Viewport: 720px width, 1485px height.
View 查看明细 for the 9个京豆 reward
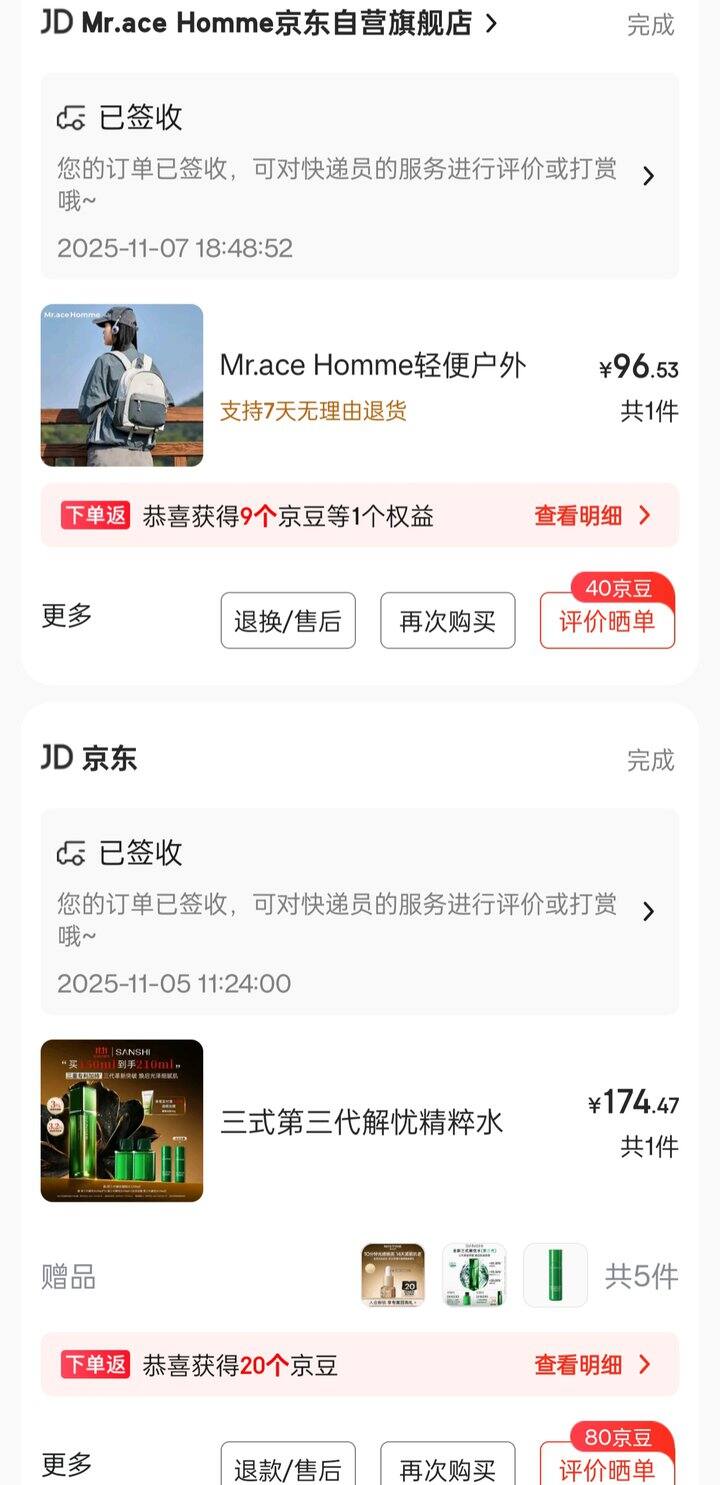[592, 516]
